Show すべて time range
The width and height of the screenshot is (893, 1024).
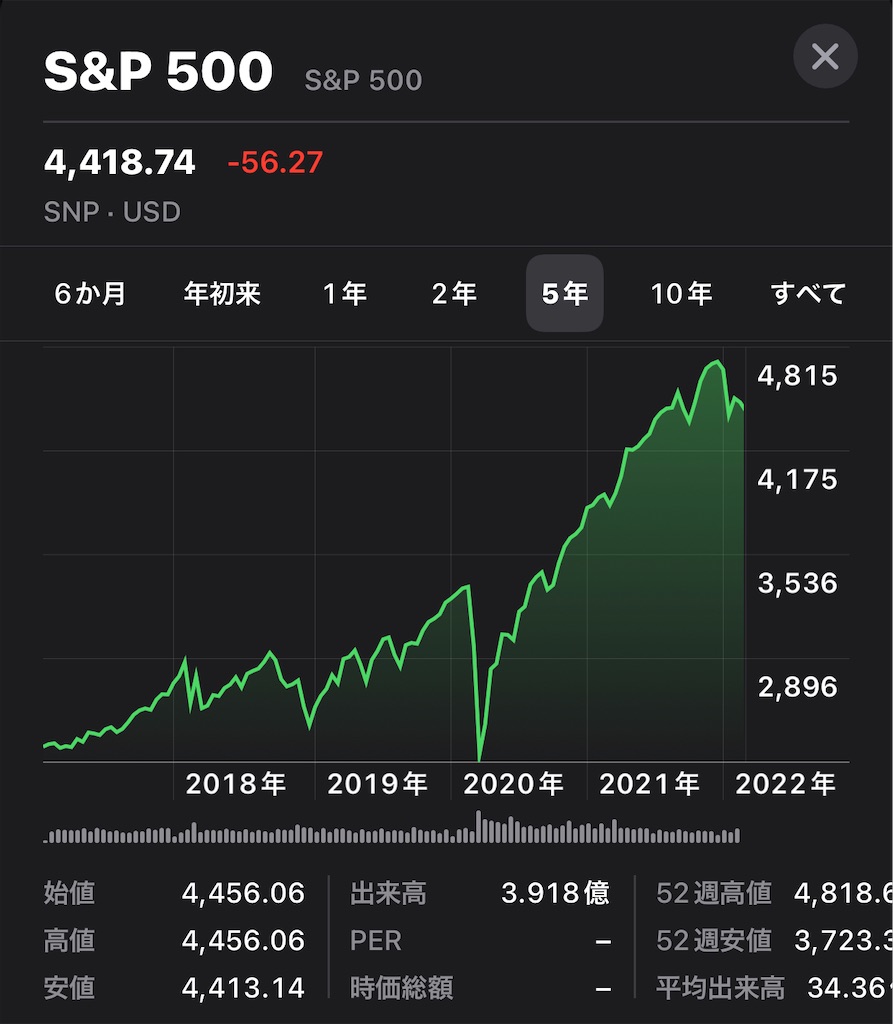coord(808,293)
